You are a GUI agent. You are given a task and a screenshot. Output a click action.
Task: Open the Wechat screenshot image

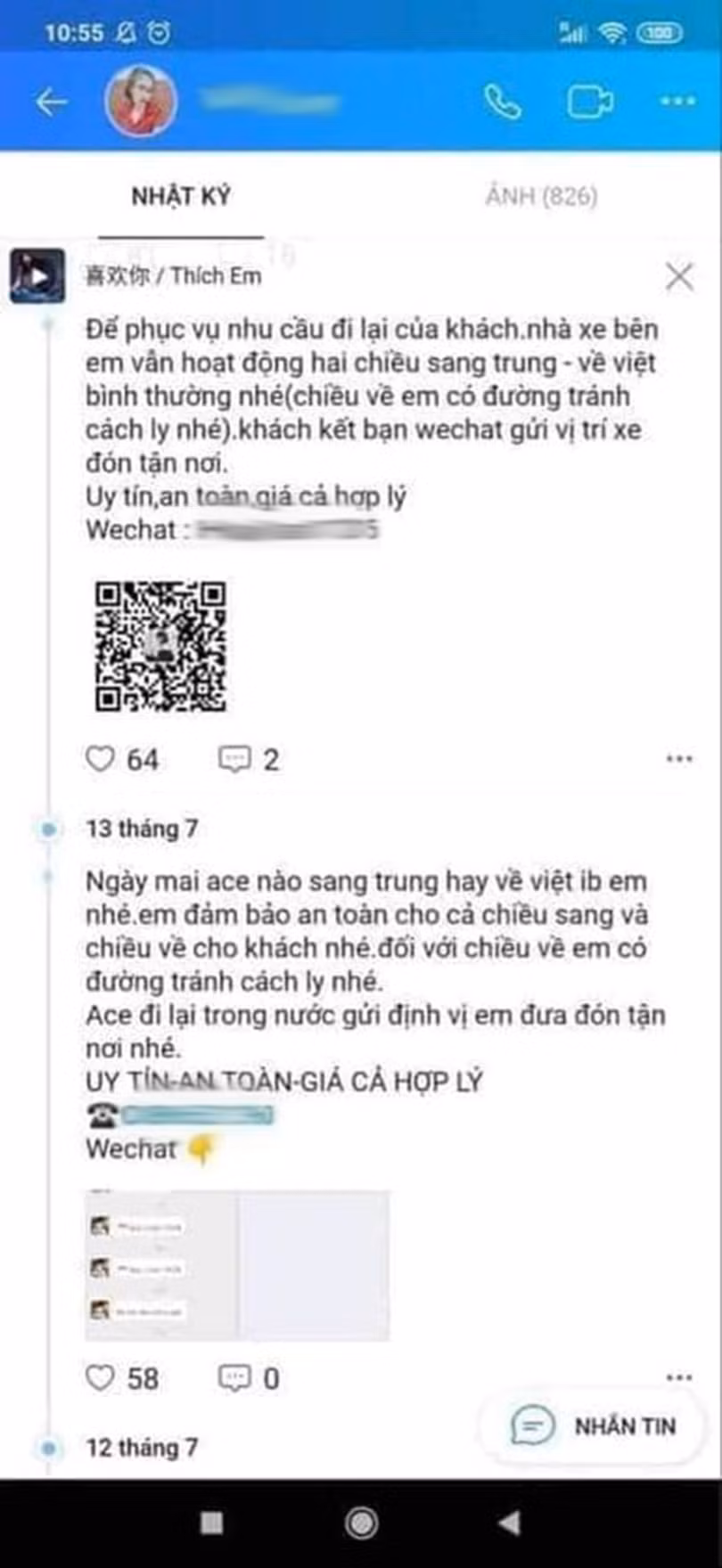pyautogui.click(x=237, y=1264)
